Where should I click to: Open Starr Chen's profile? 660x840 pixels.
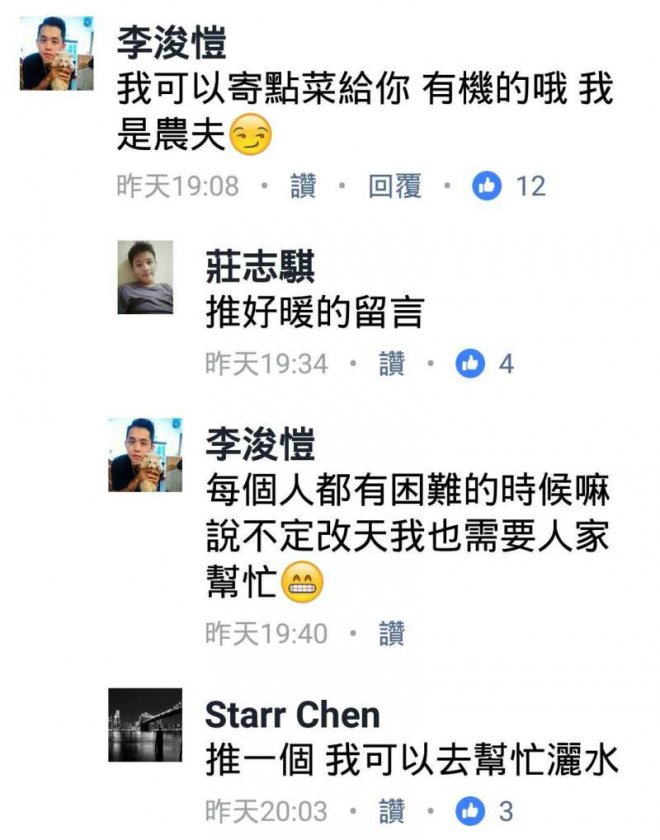pos(292,715)
